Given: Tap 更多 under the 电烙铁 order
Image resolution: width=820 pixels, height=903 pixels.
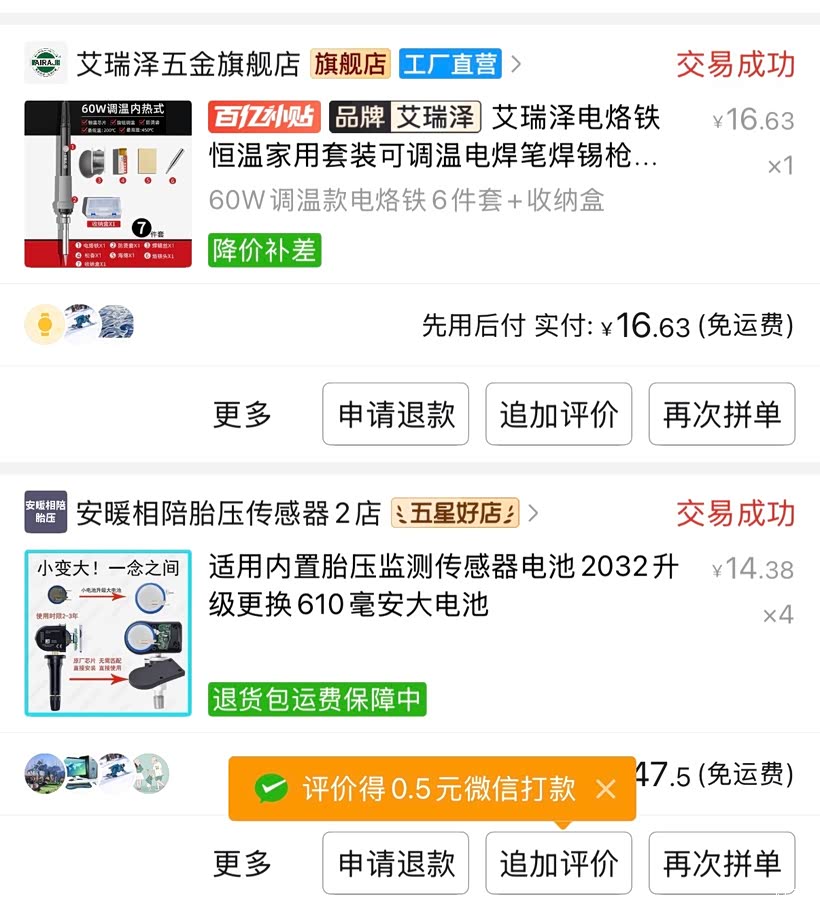Looking at the screenshot, I should click(x=242, y=414).
